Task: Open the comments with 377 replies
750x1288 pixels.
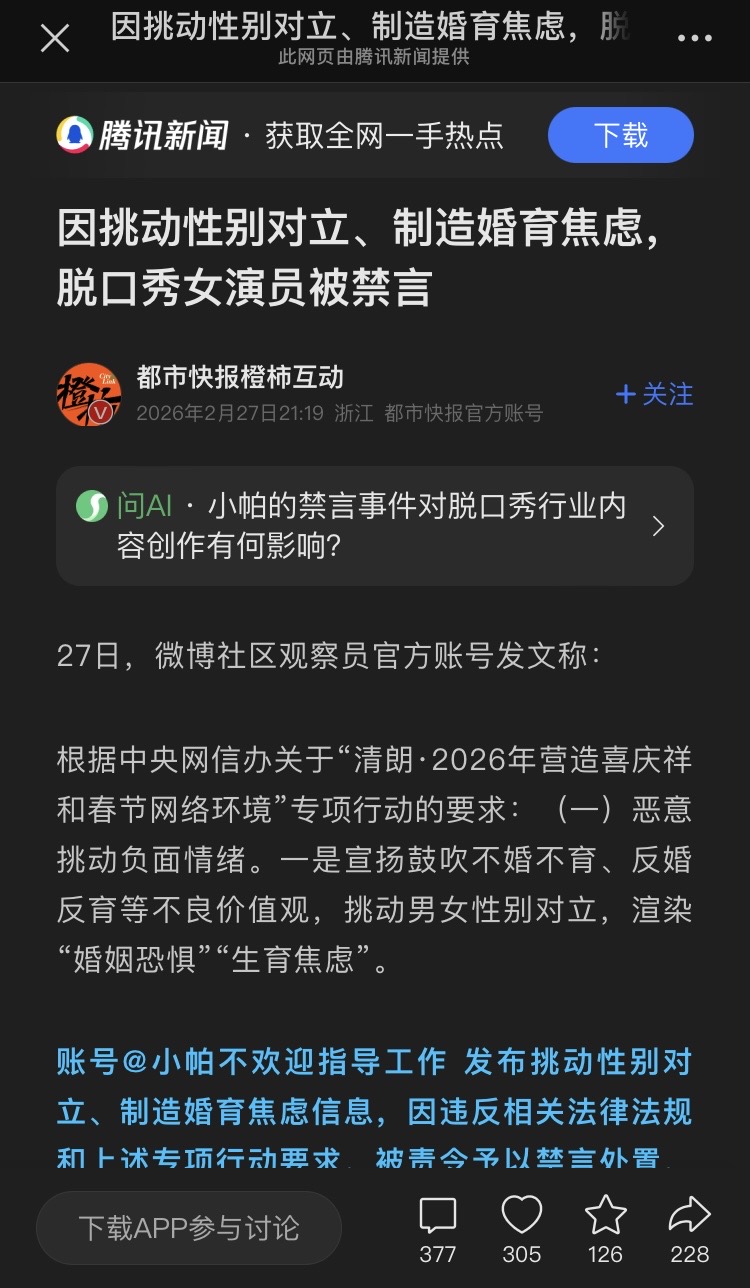Action: tap(438, 1230)
